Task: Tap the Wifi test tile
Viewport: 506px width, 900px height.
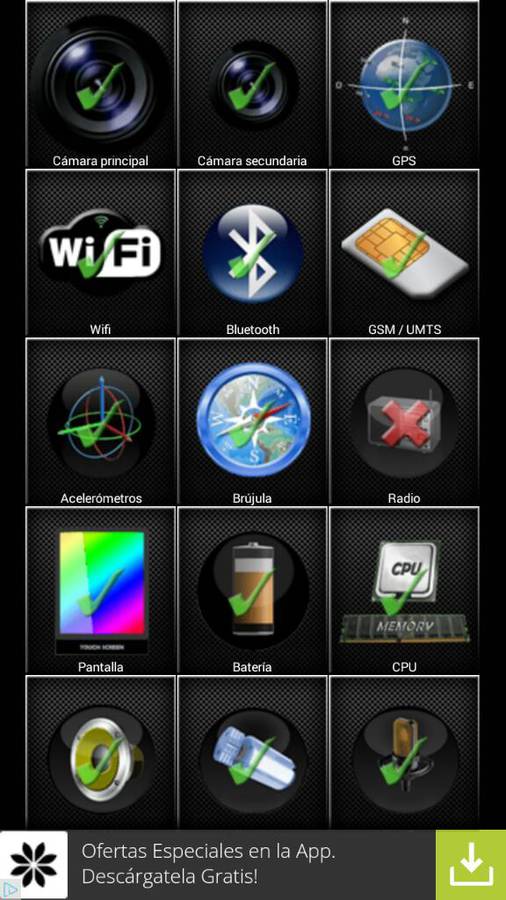Action: [100, 253]
